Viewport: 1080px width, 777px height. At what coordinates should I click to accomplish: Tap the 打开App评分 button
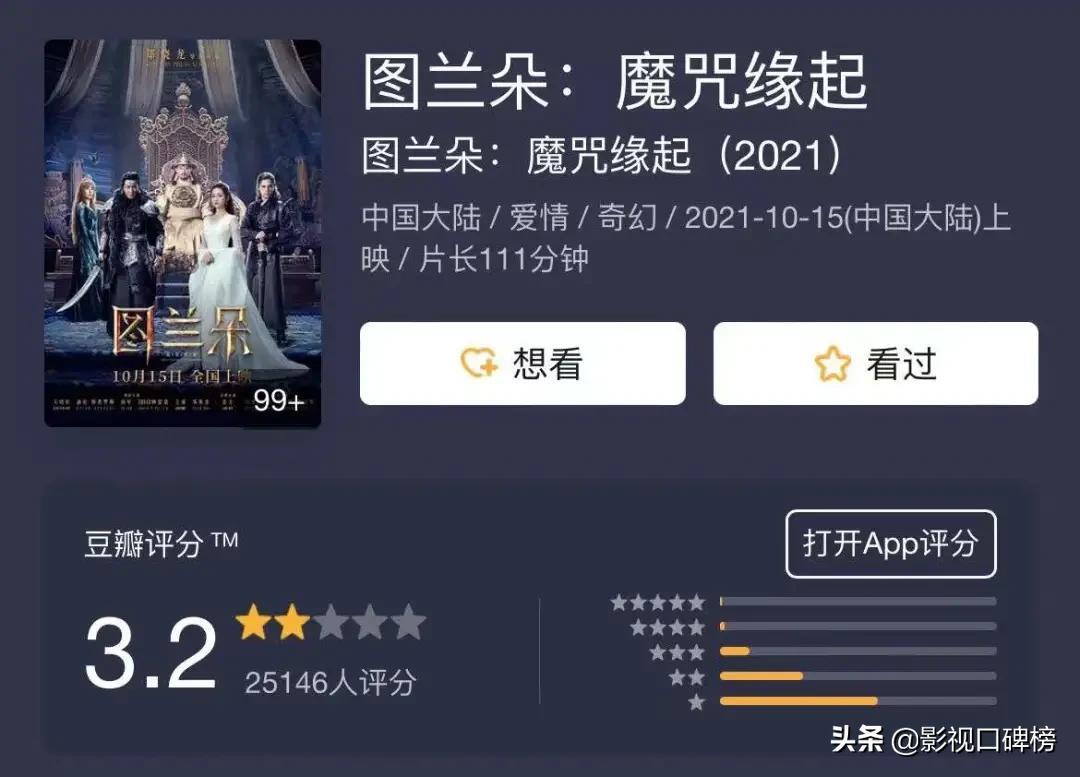click(x=890, y=544)
